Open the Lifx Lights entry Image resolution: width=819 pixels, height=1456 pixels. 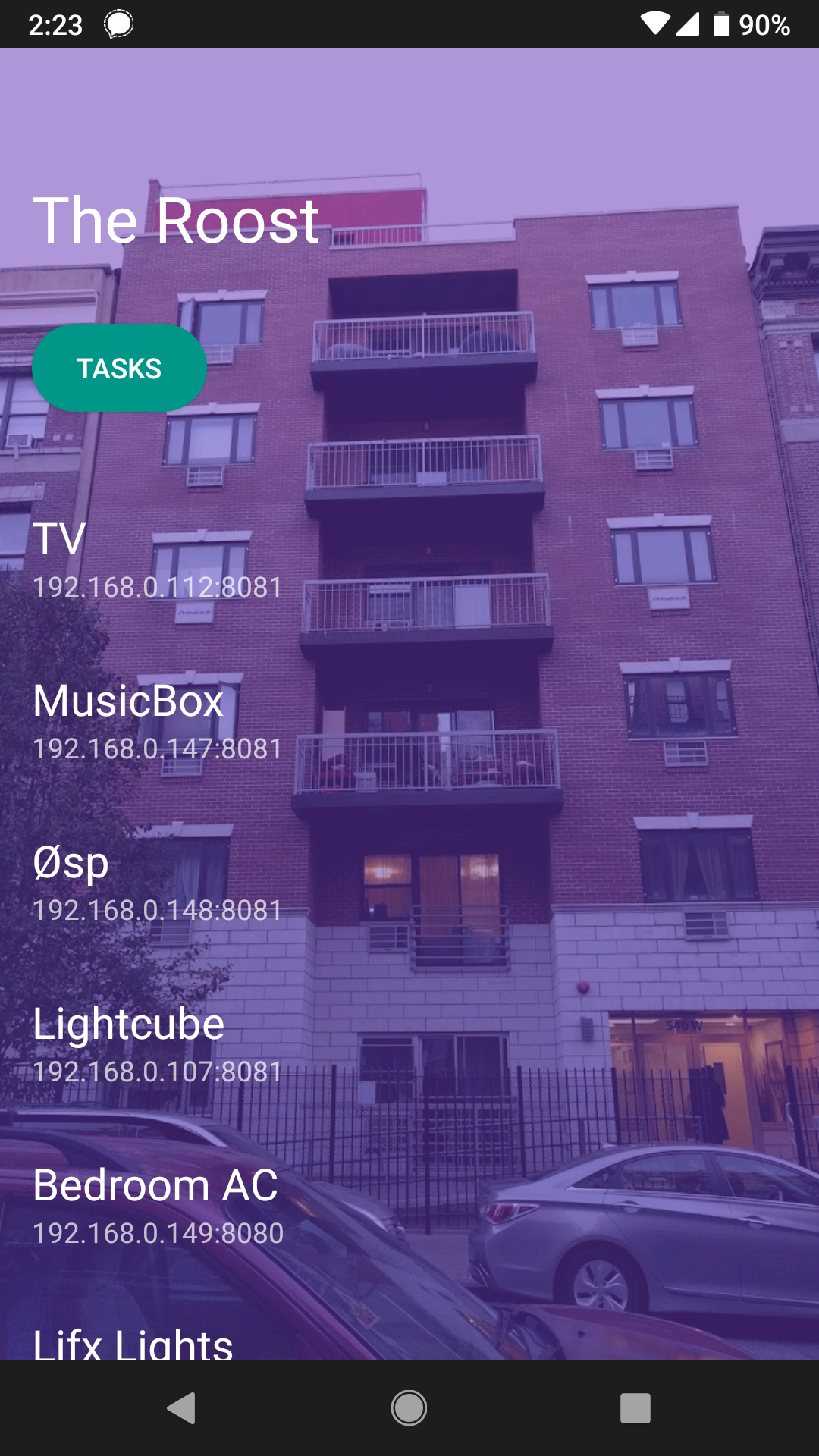133,1342
